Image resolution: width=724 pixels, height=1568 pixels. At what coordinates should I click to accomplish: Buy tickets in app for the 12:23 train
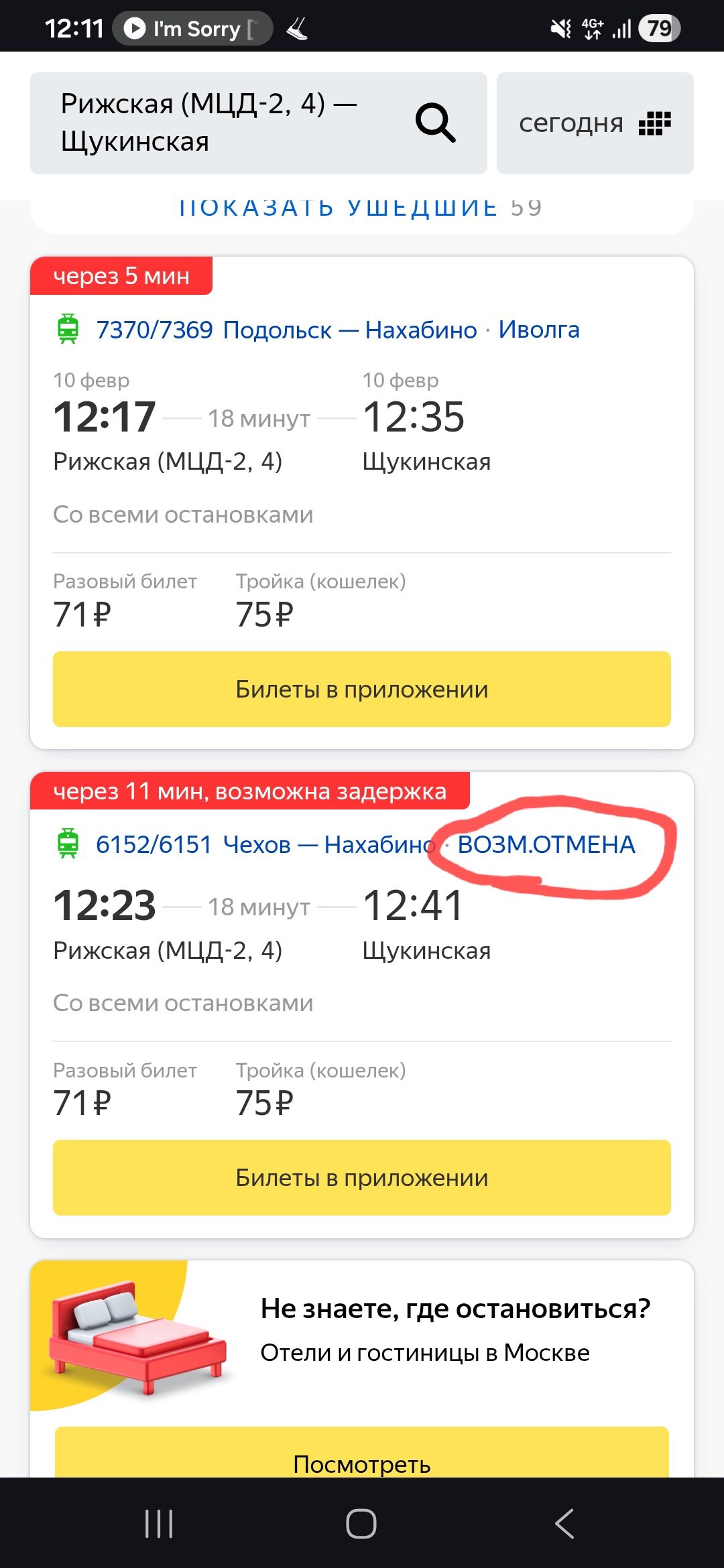[362, 1177]
